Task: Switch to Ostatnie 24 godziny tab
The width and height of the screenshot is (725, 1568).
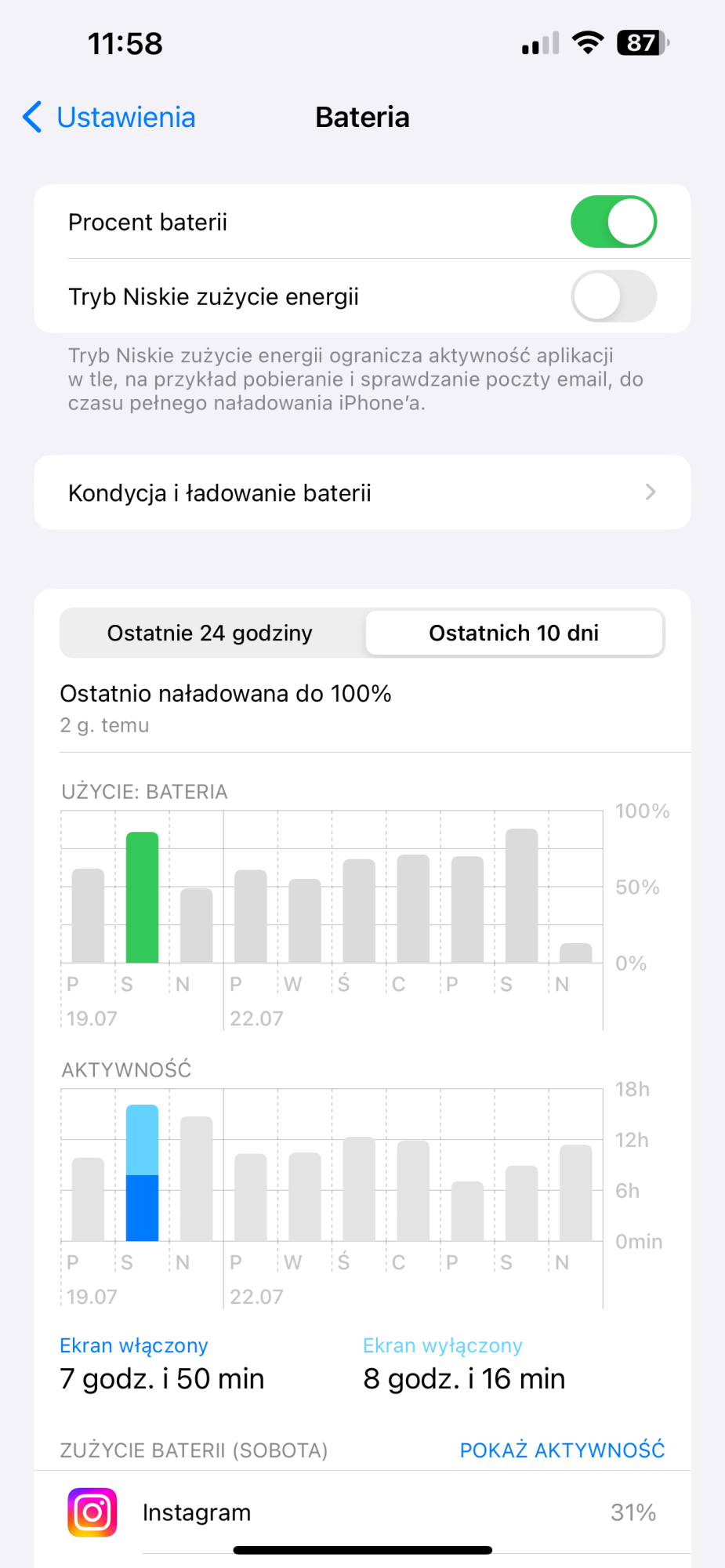Action: click(x=210, y=633)
